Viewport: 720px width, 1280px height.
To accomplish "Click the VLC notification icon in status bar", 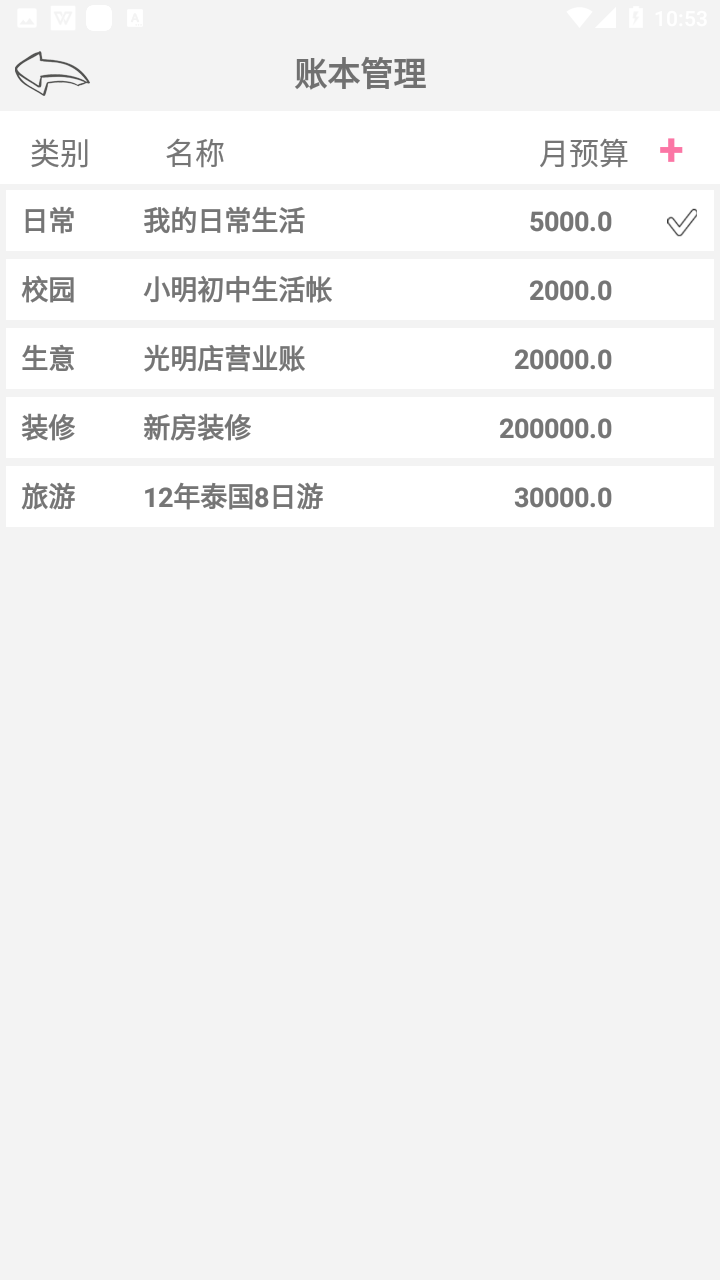I will (x=61, y=17).
